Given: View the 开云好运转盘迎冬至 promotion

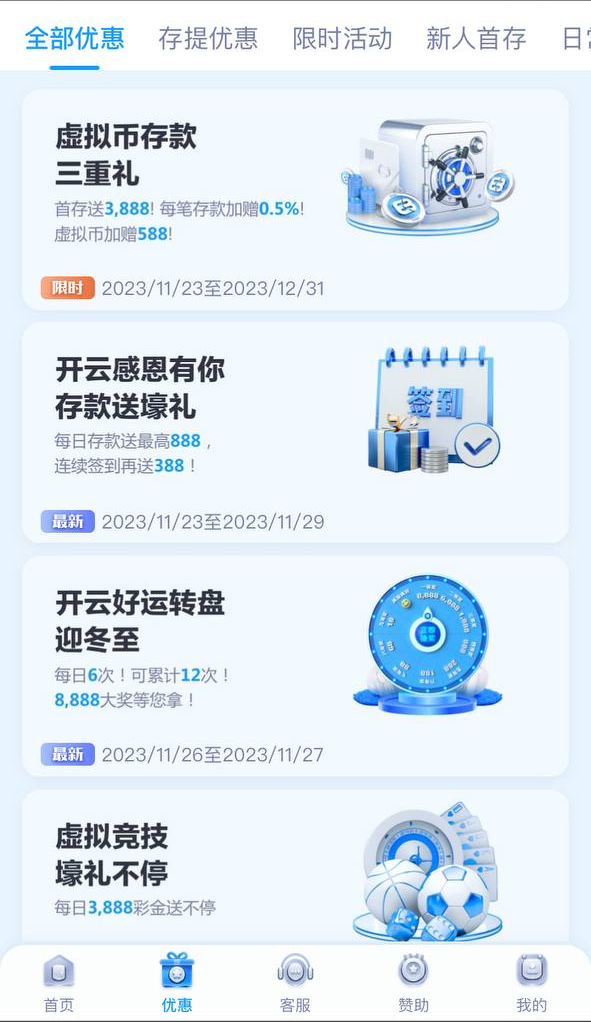Looking at the screenshot, I should click(x=295, y=666).
